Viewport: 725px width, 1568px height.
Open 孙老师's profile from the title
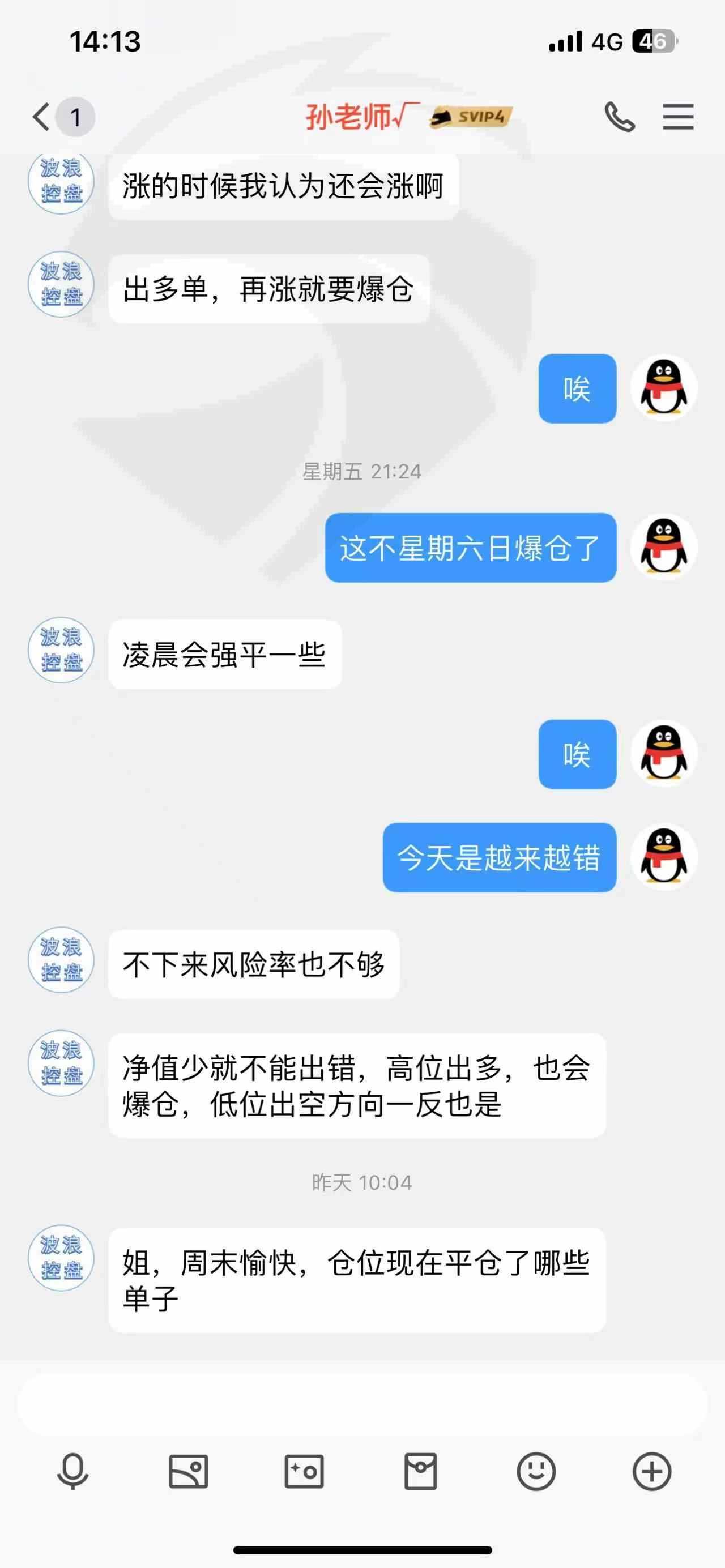click(x=361, y=117)
